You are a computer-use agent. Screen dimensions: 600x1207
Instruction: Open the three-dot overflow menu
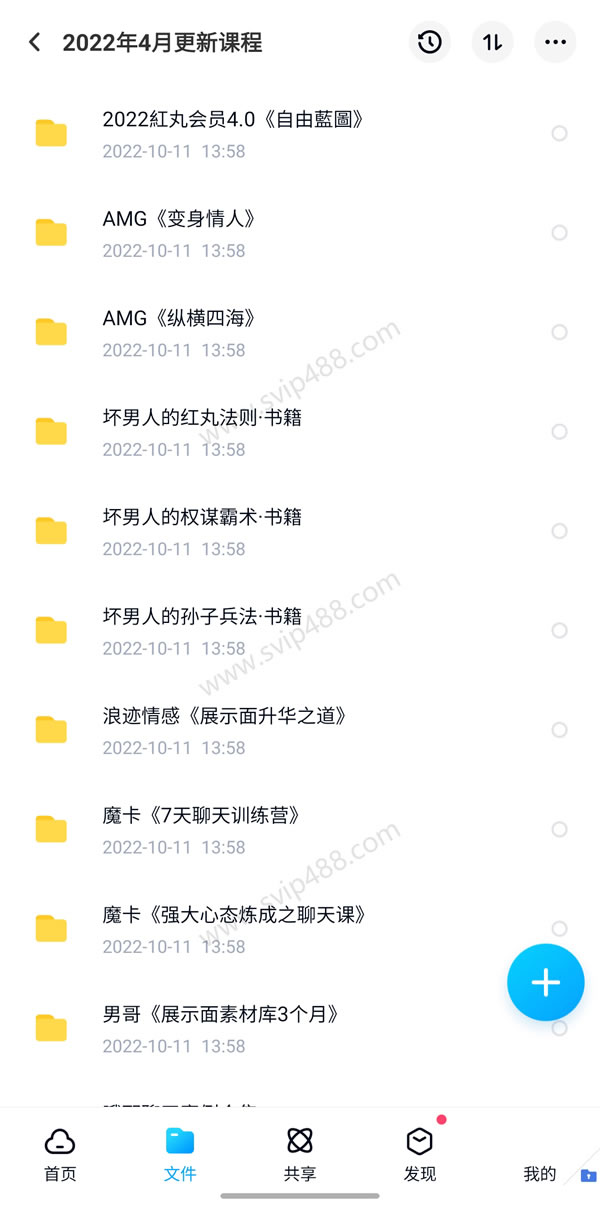[x=555, y=42]
